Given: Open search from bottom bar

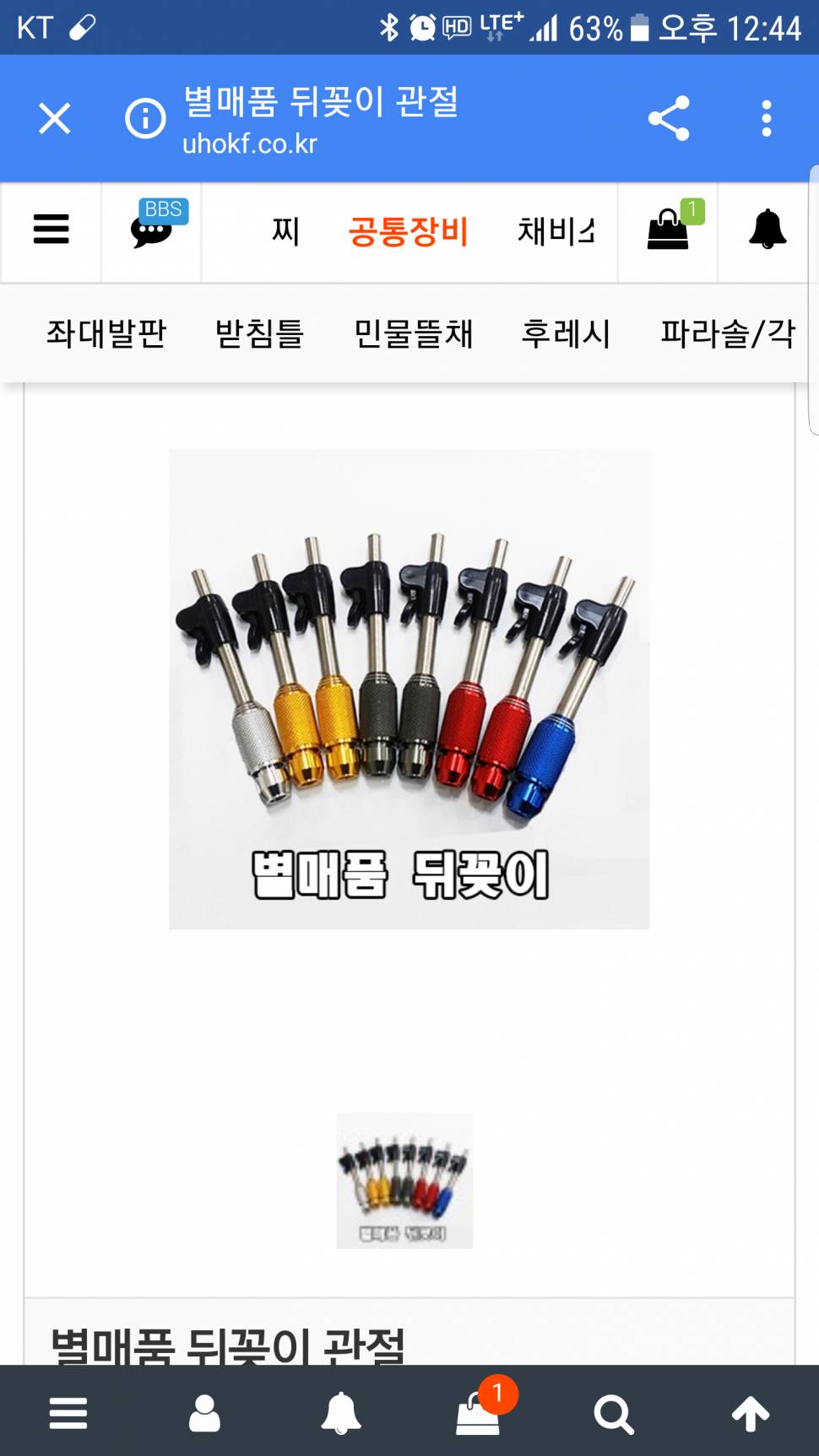Looking at the screenshot, I should tap(614, 1414).
